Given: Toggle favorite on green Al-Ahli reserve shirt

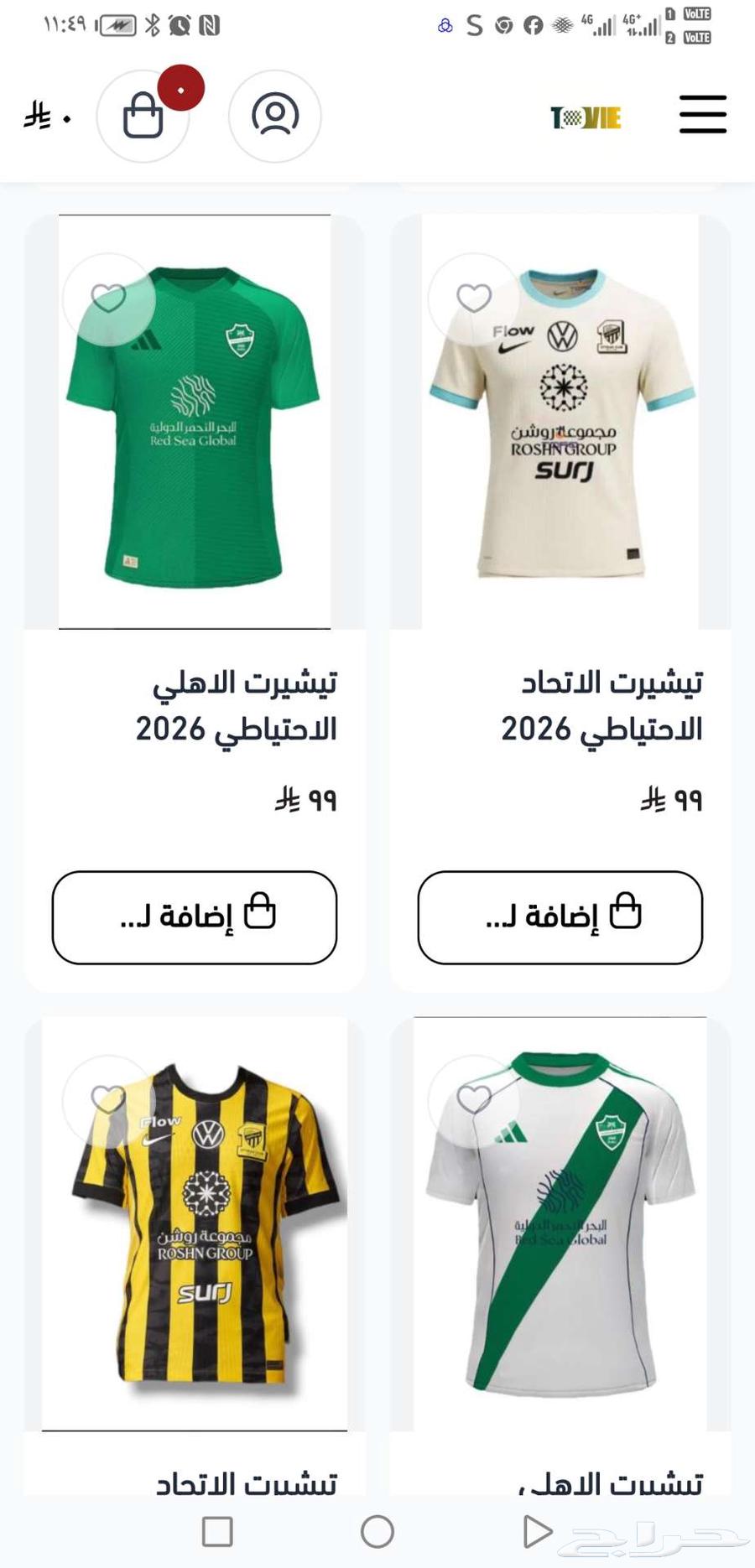Looking at the screenshot, I should (x=109, y=295).
